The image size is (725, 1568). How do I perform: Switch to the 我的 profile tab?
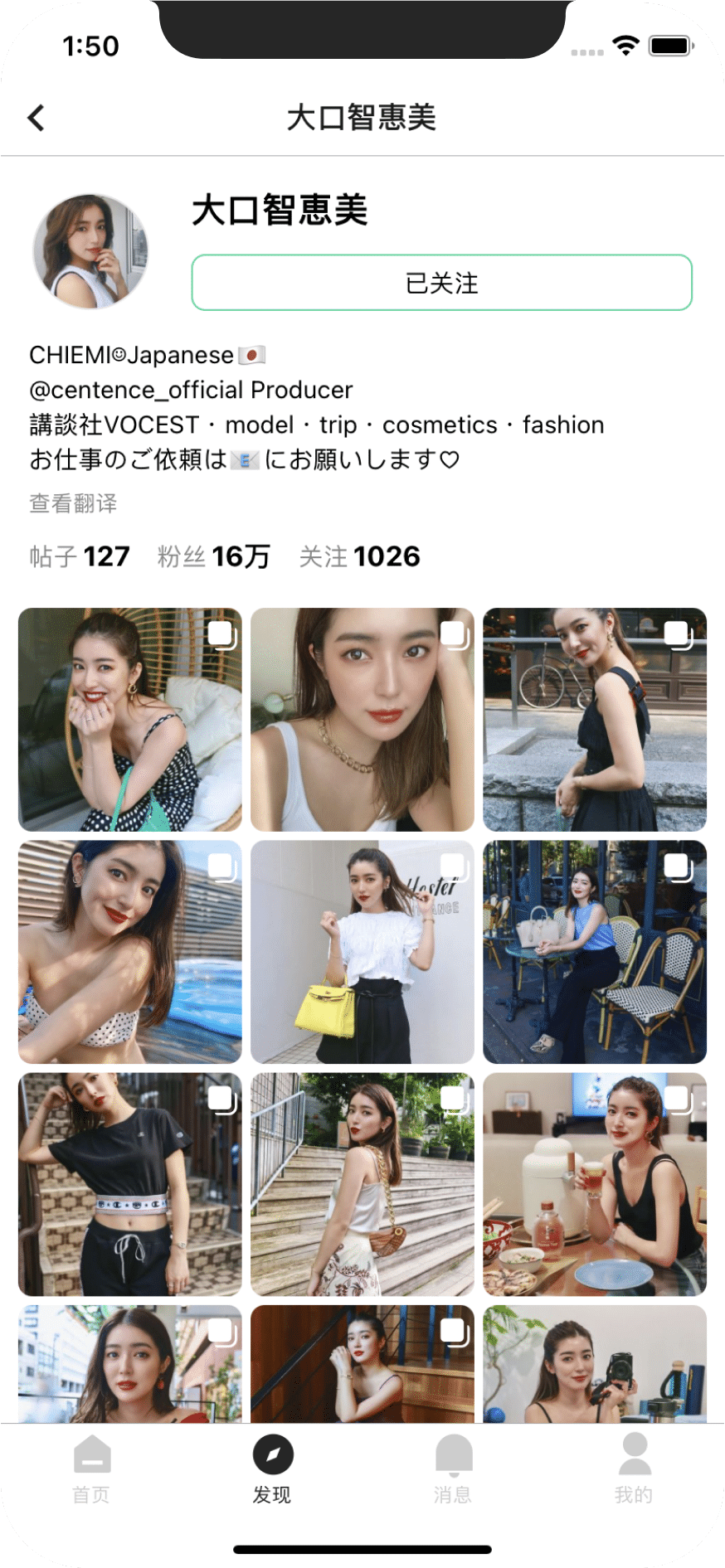coord(634,1468)
